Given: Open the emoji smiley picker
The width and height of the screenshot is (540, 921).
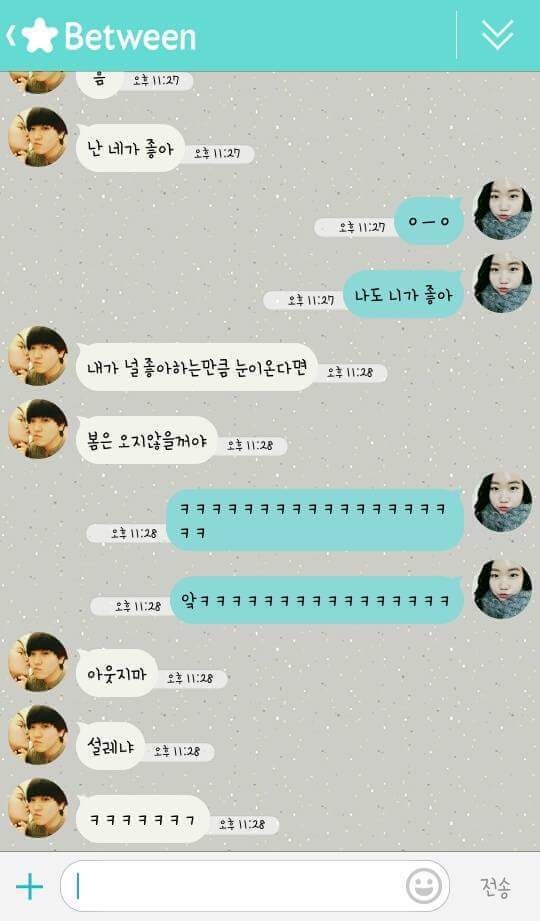Looking at the screenshot, I should [424, 886].
